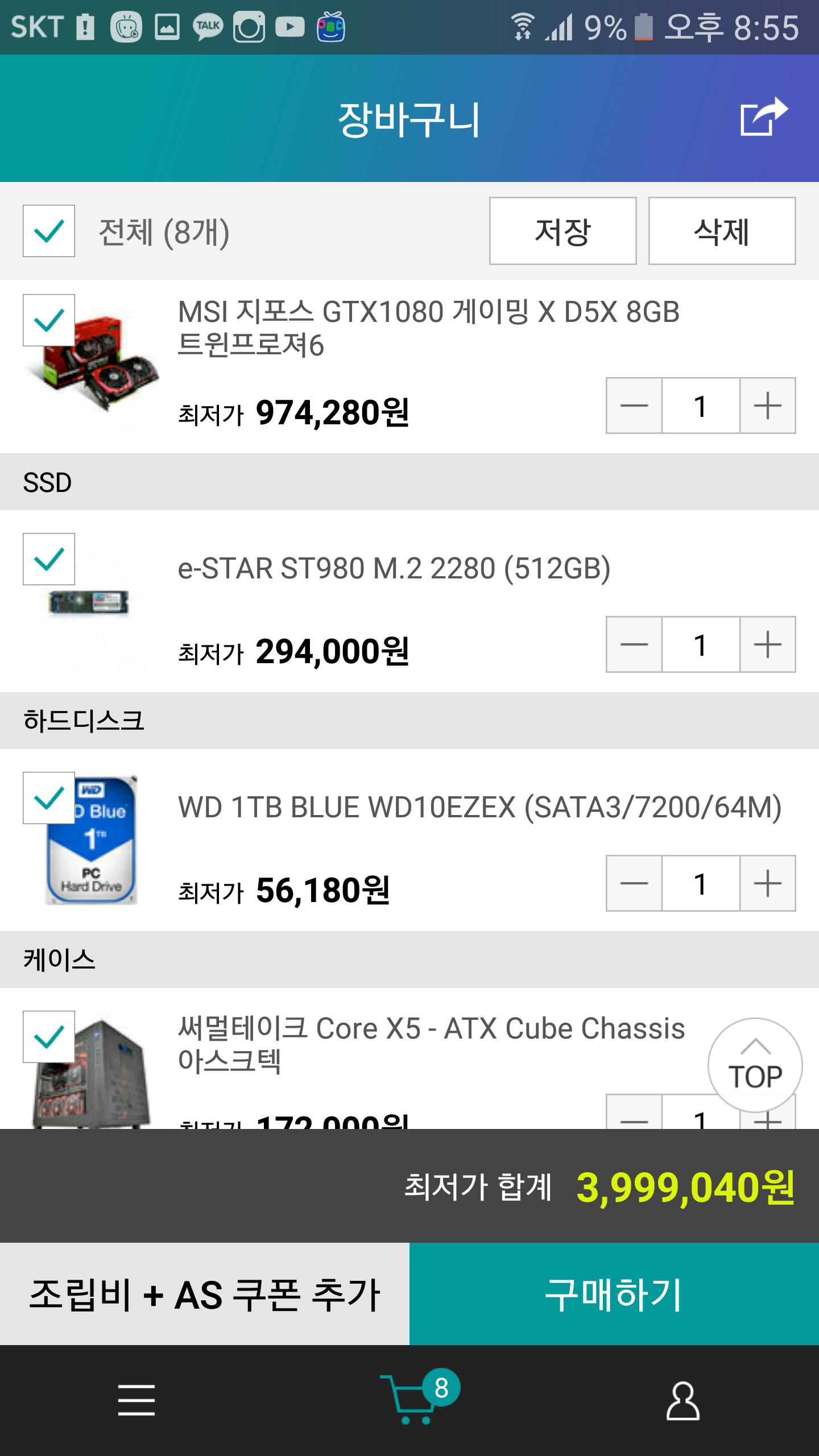Uncheck the WD 1TB BLUE checkbox
The width and height of the screenshot is (819, 1456).
click(x=49, y=798)
